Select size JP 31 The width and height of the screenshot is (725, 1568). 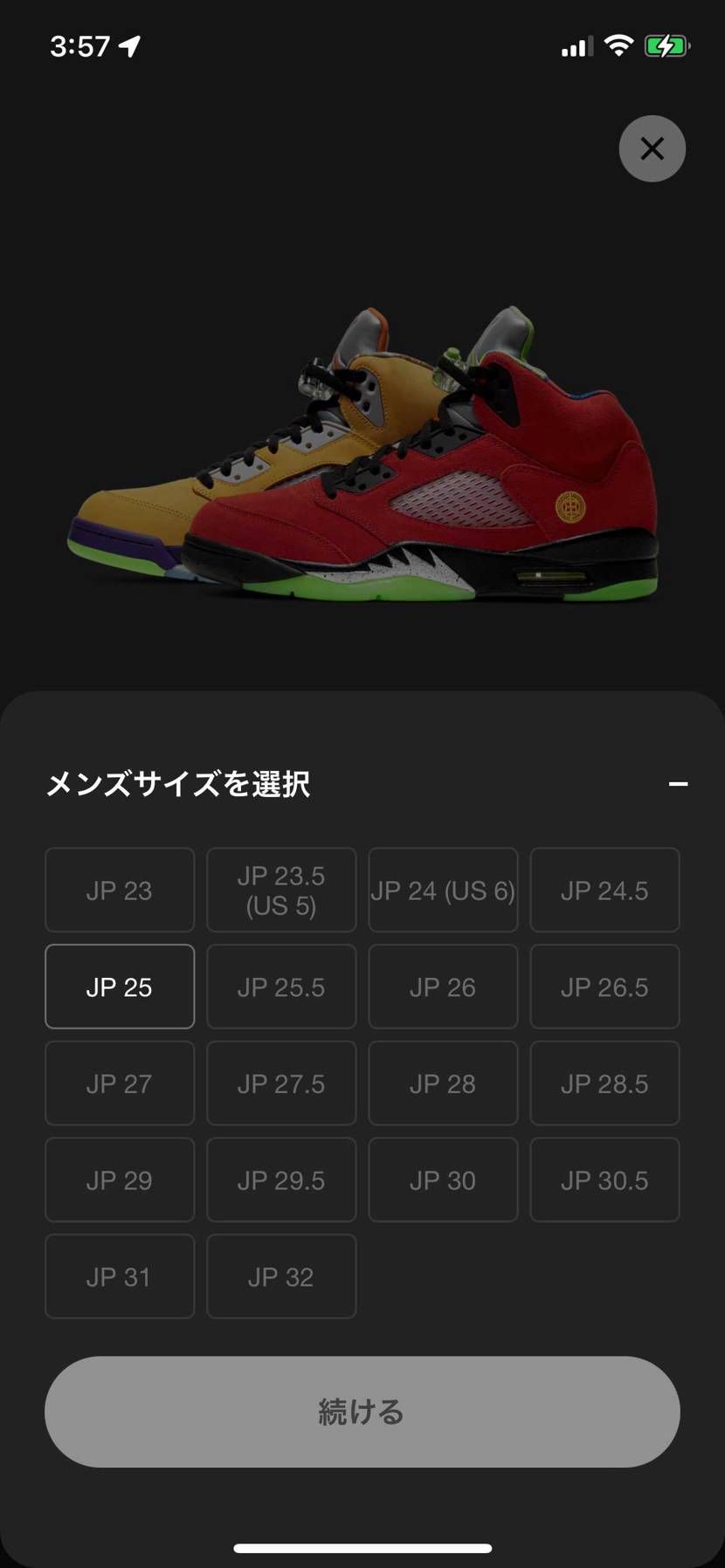tap(120, 1276)
